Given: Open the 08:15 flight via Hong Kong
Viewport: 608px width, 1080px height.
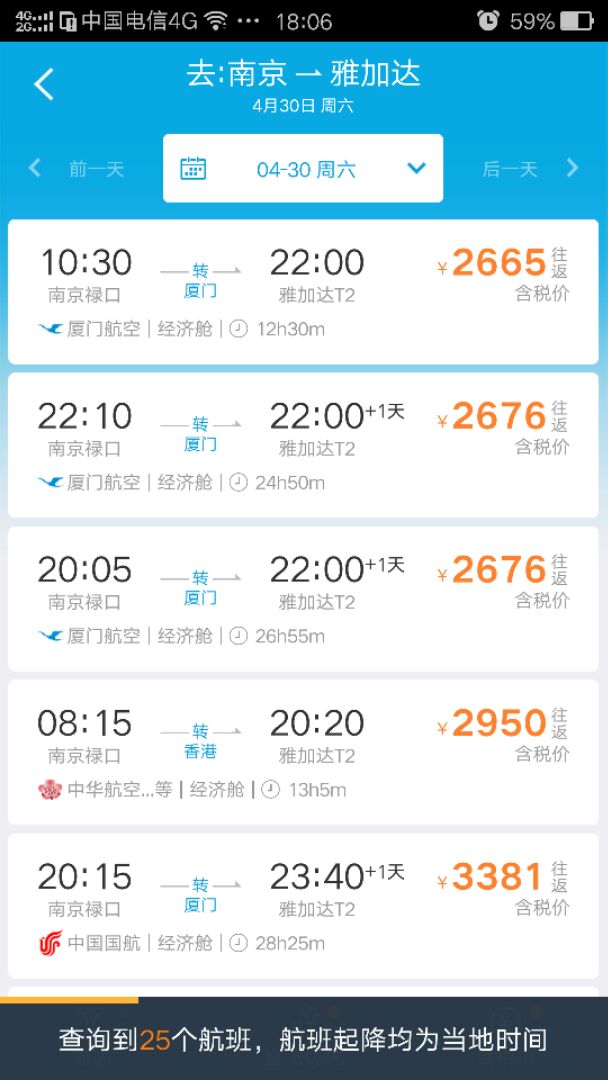Looking at the screenshot, I should (303, 752).
